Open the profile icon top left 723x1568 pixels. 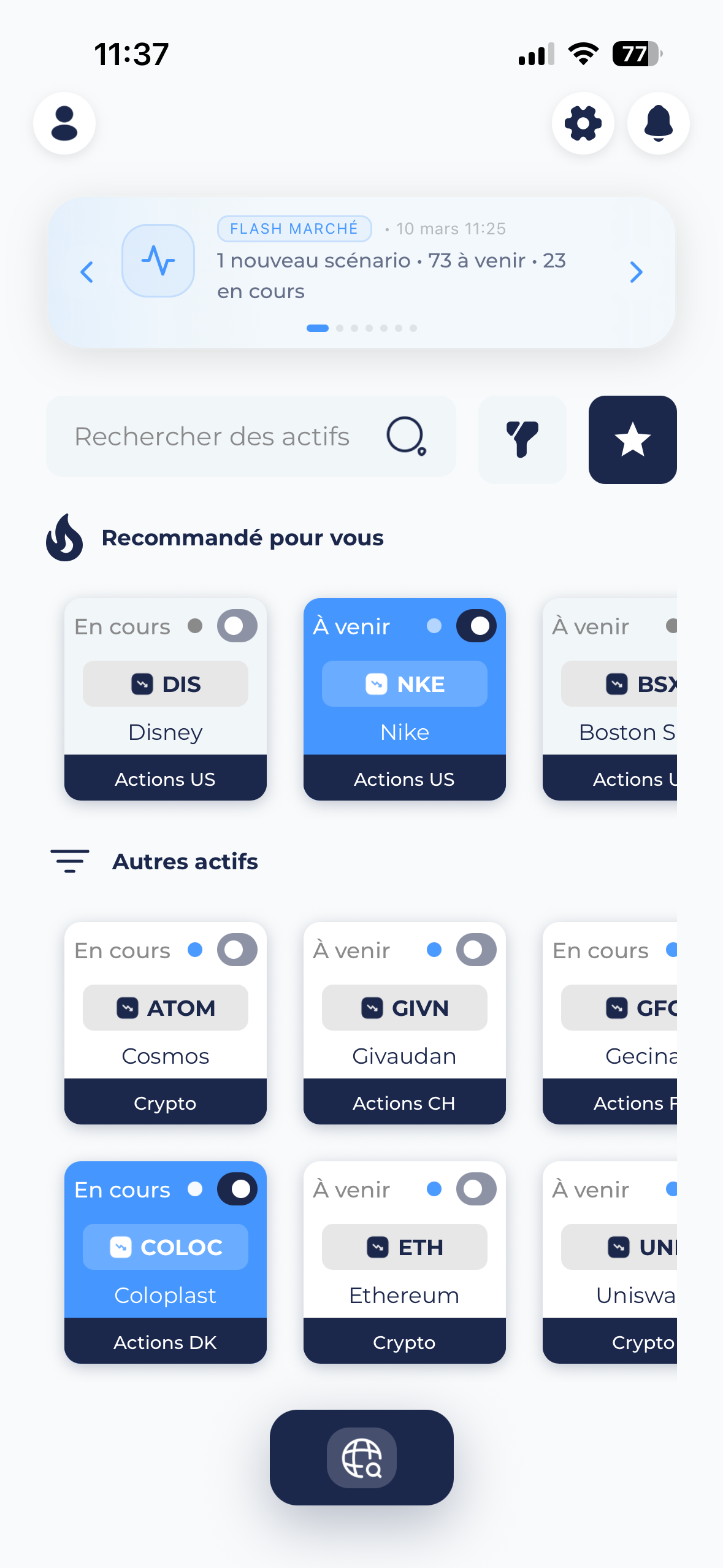pos(64,123)
